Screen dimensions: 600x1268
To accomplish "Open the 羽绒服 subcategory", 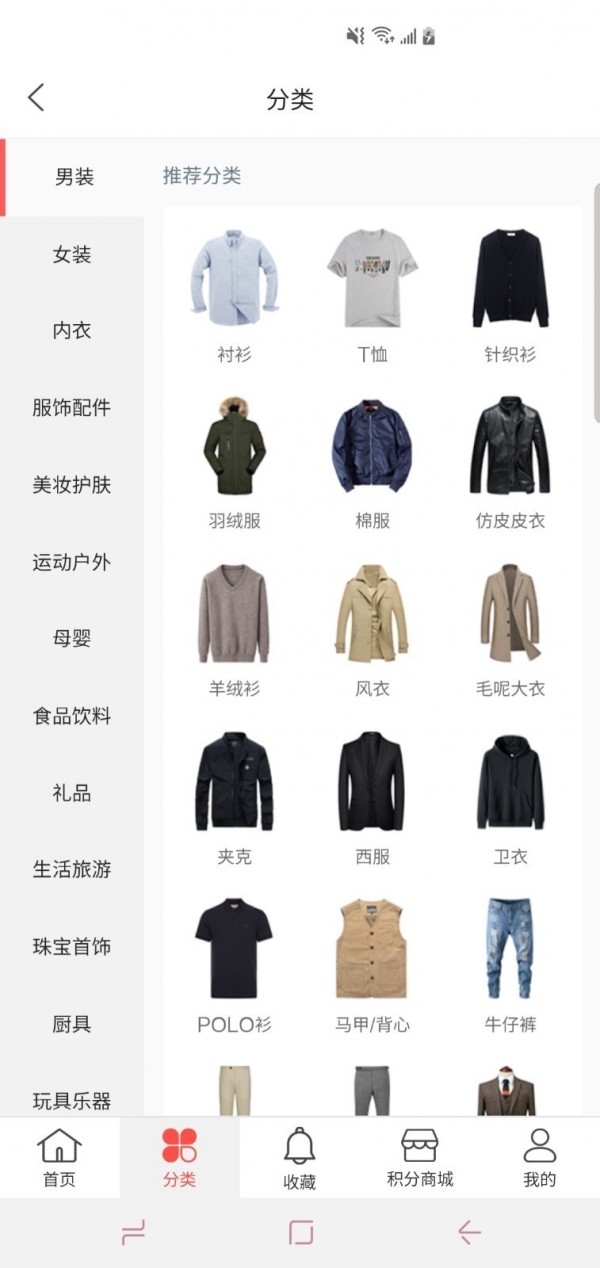I will click(234, 458).
